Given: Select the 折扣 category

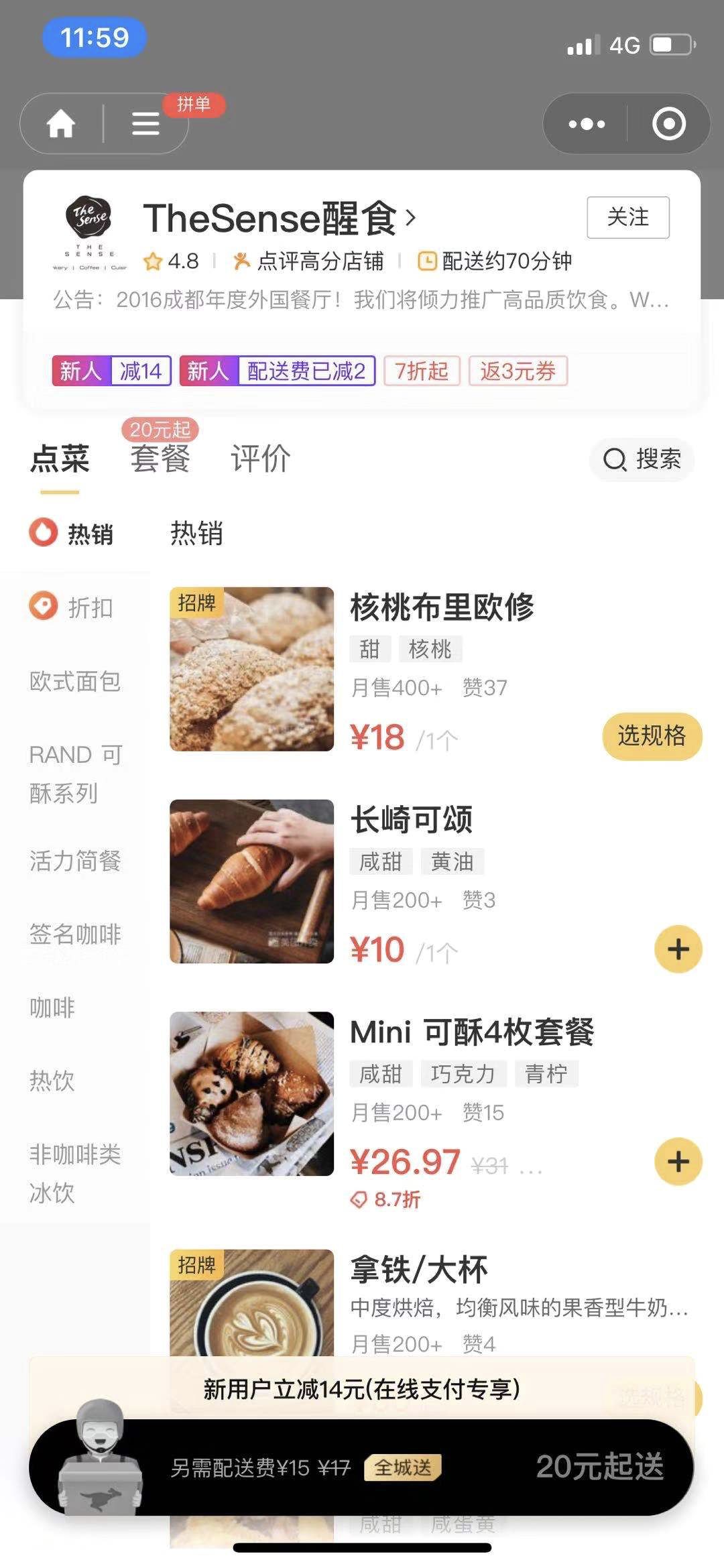Looking at the screenshot, I should tap(72, 607).
